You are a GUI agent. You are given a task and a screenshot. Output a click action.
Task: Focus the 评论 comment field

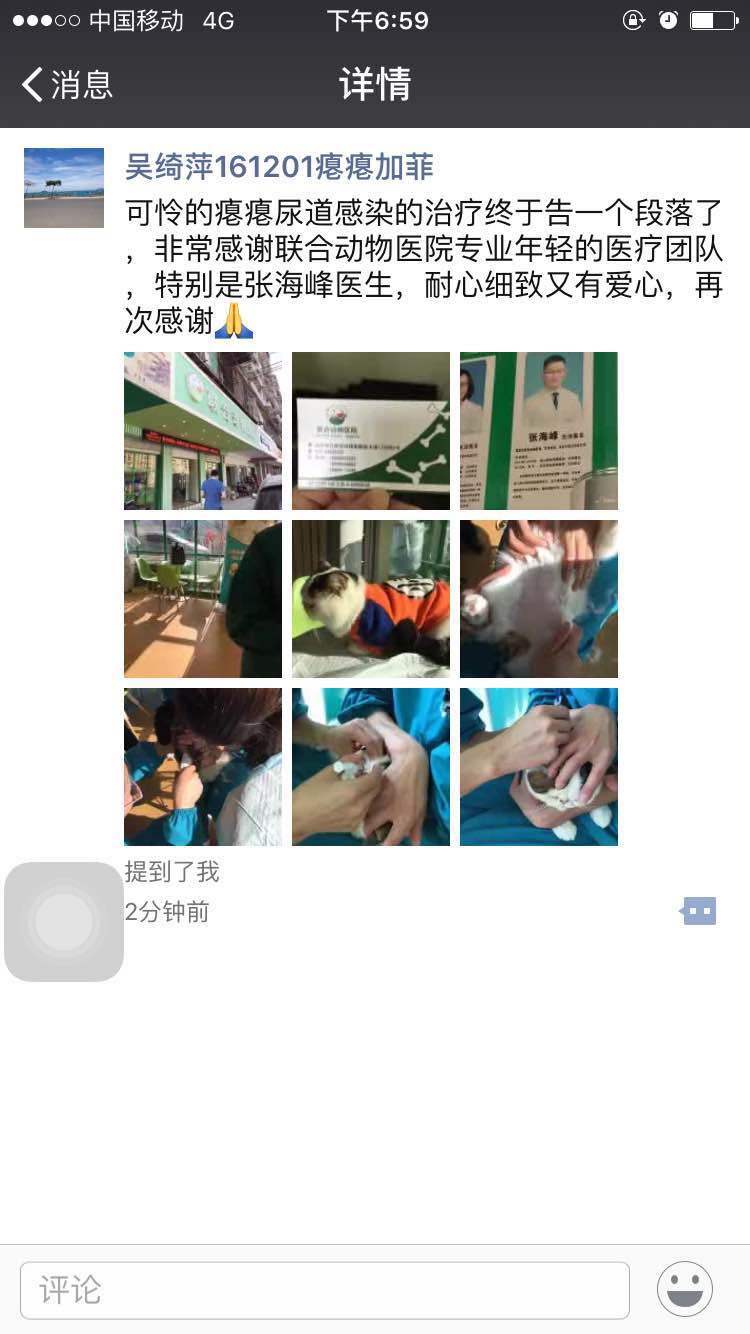[325, 1290]
